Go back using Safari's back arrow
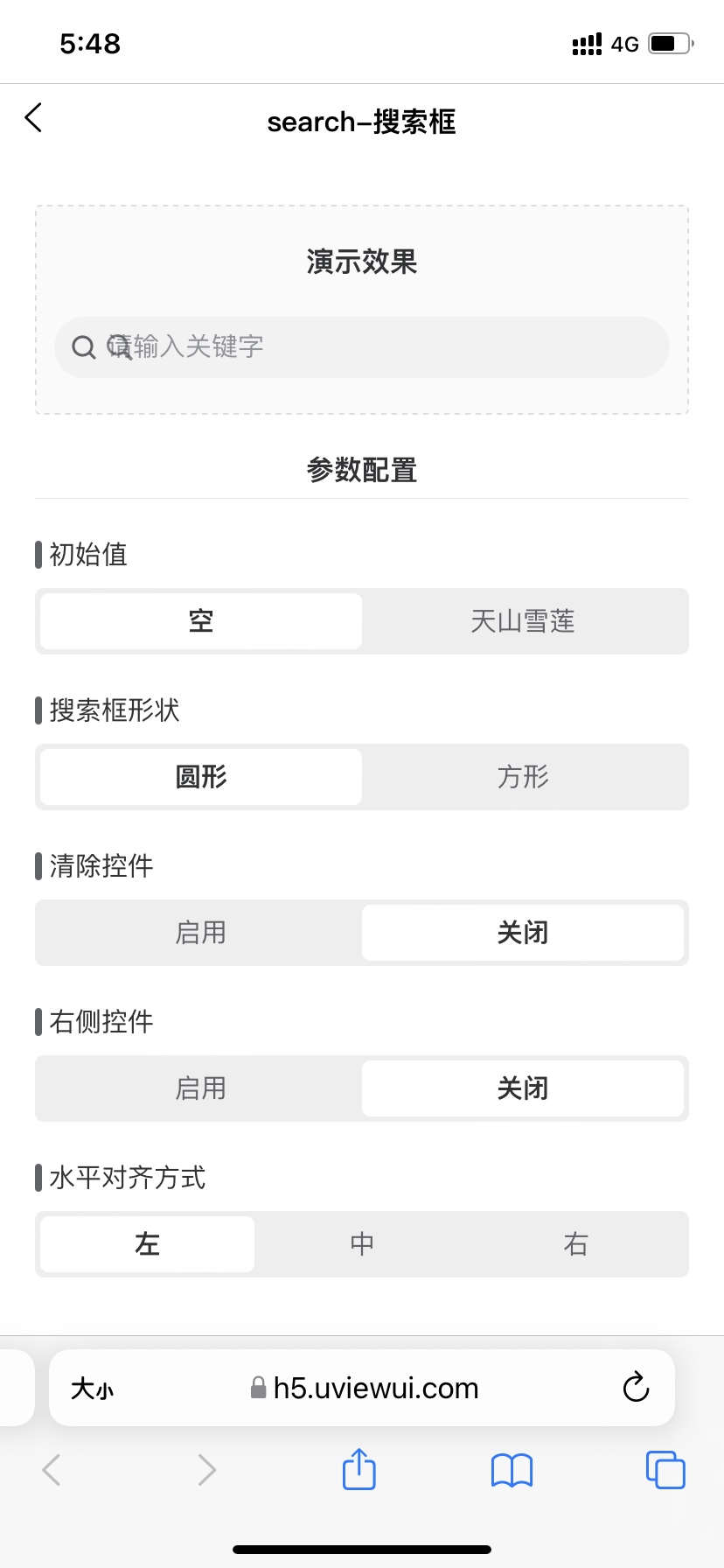The height and width of the screenshot is (1568, 724). pos(51,1470)
